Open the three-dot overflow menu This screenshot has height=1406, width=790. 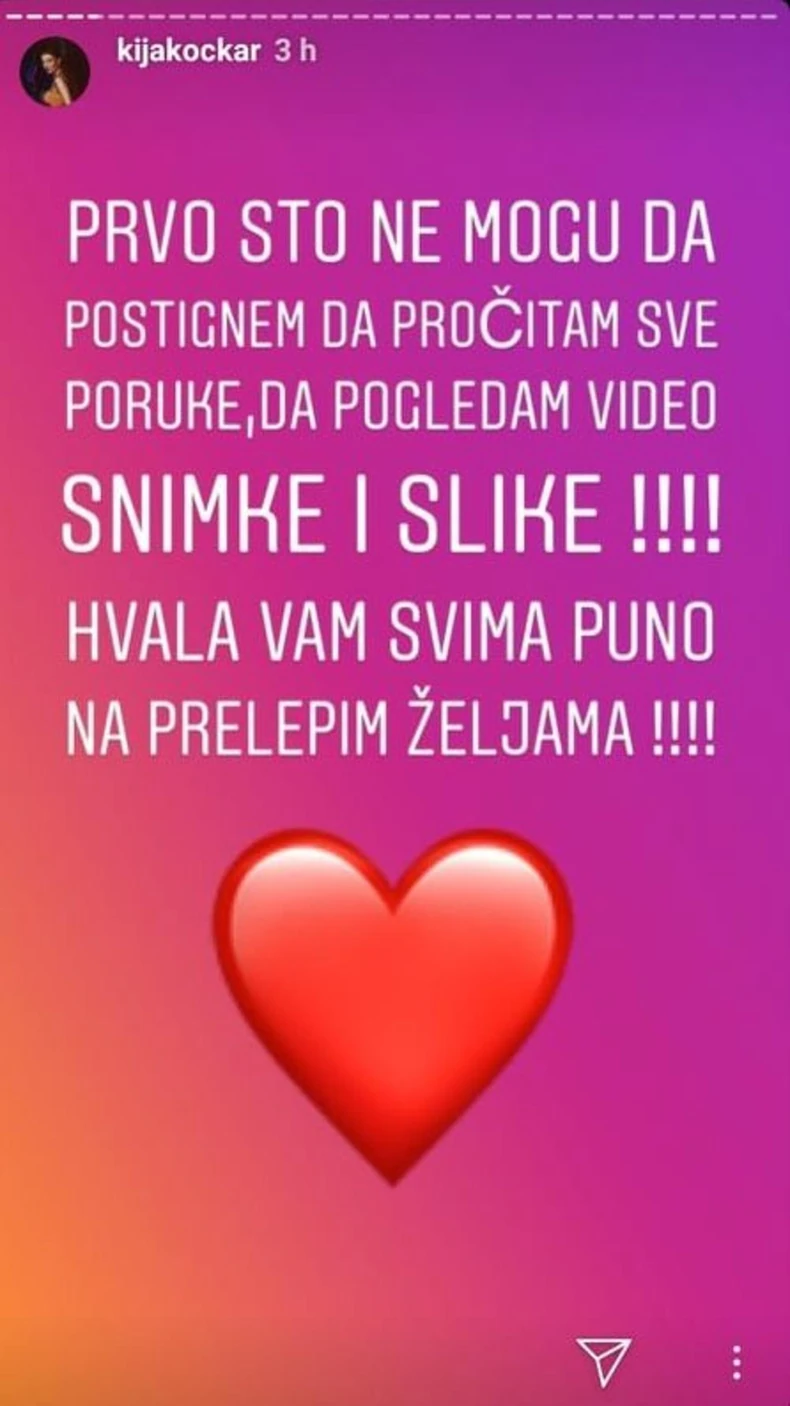coord(736,1362)
